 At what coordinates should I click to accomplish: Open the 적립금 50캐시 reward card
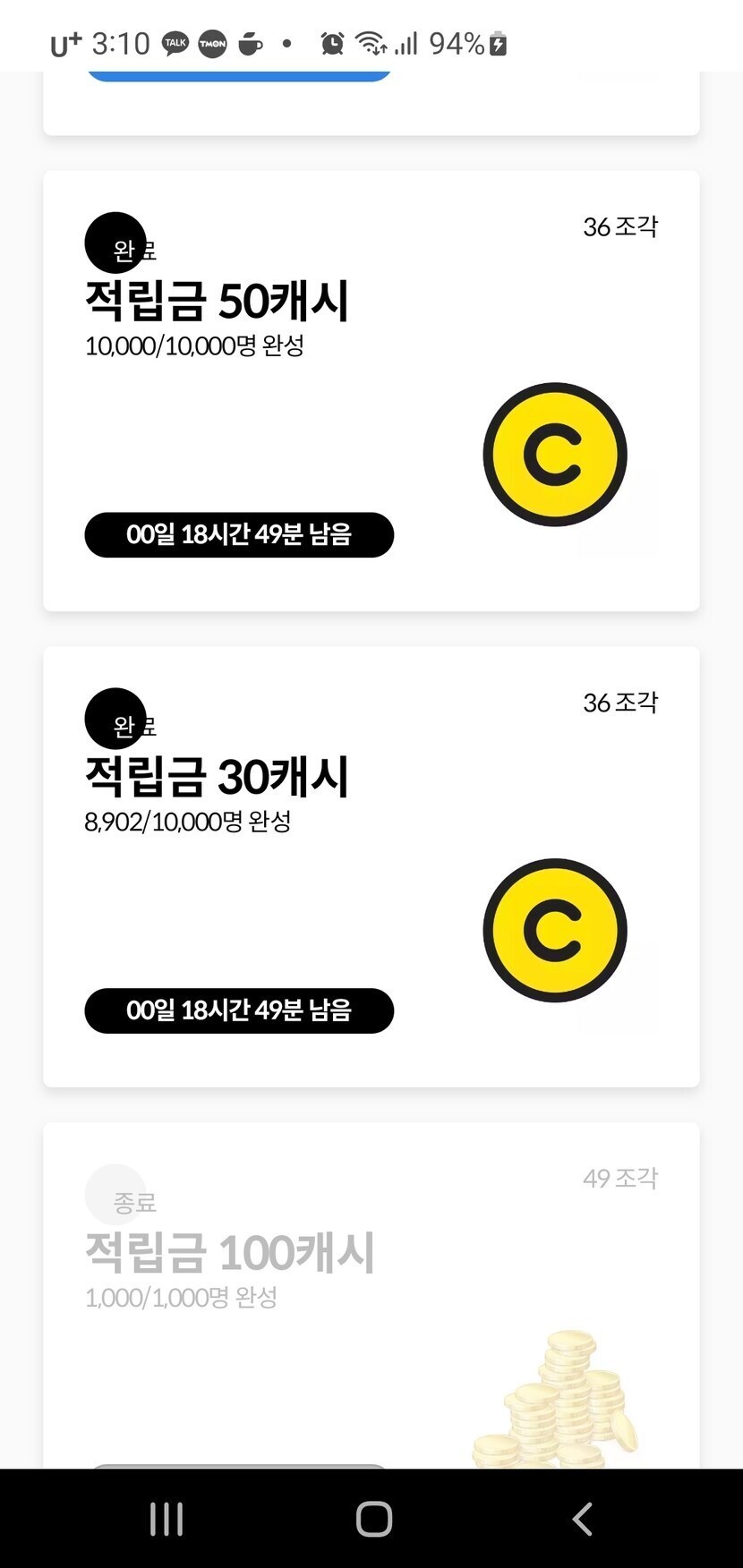pos(371,391)
